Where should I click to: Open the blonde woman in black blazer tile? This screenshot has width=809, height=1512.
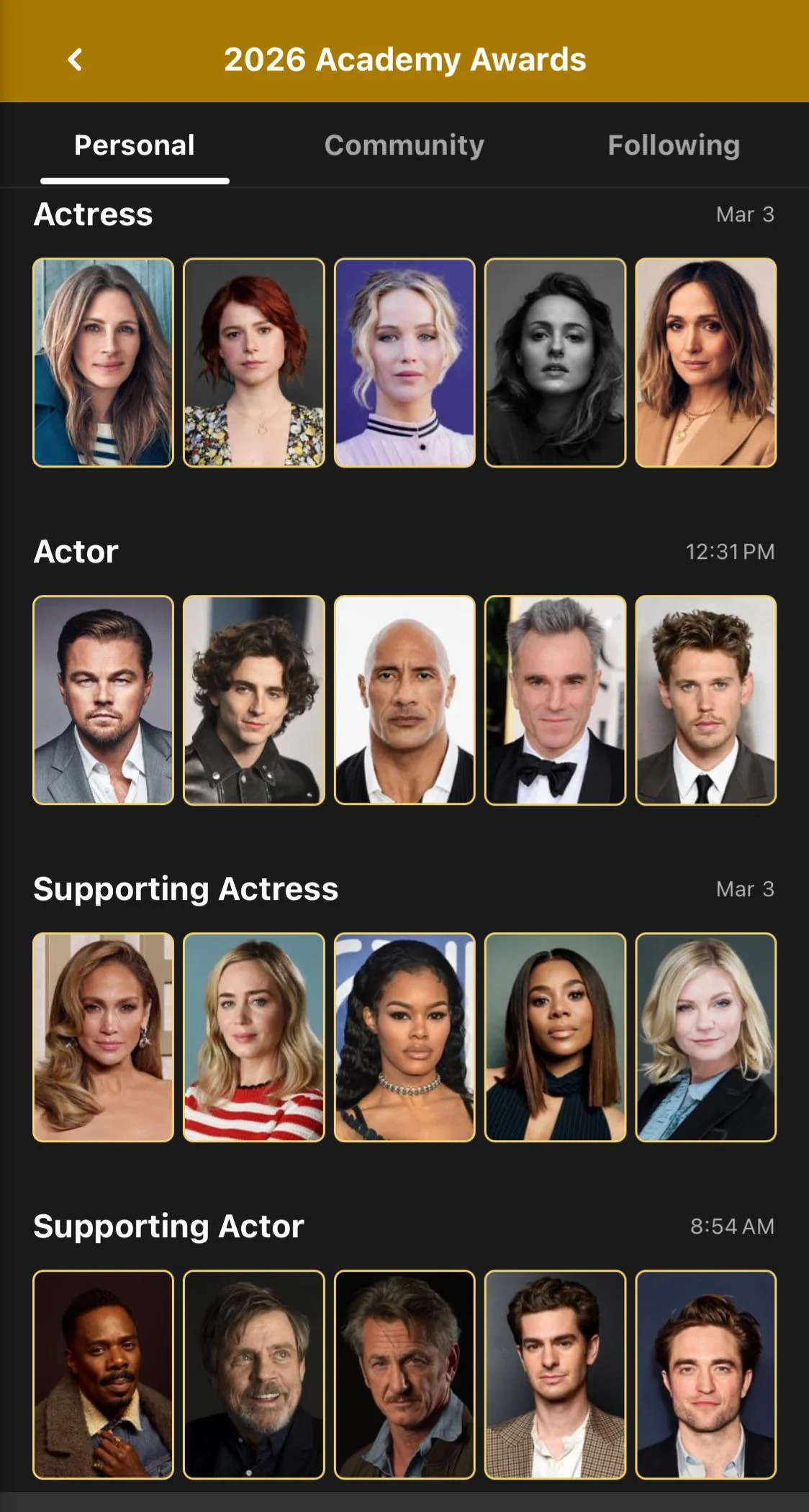pos(705,1037)
